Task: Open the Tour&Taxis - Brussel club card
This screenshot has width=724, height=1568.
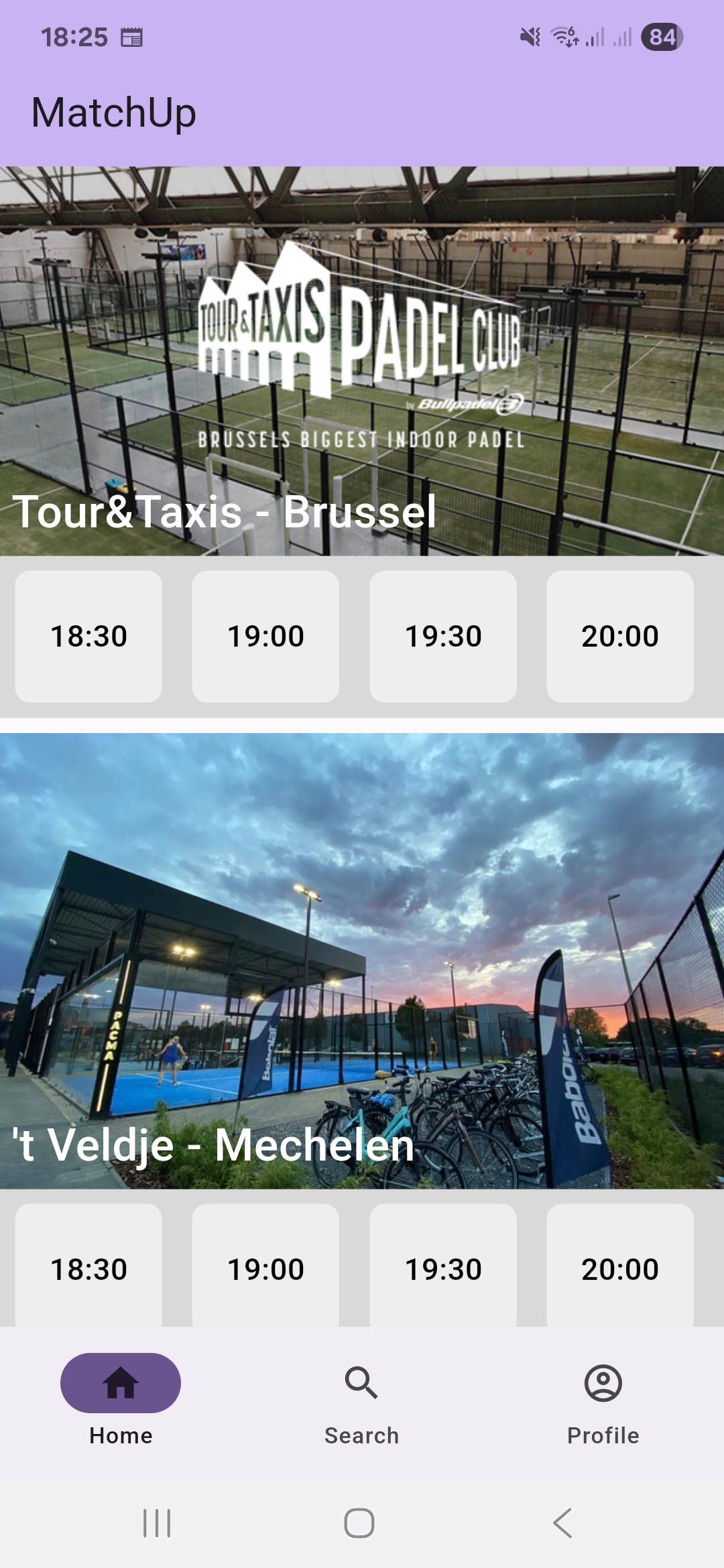Action: [362, 362]
